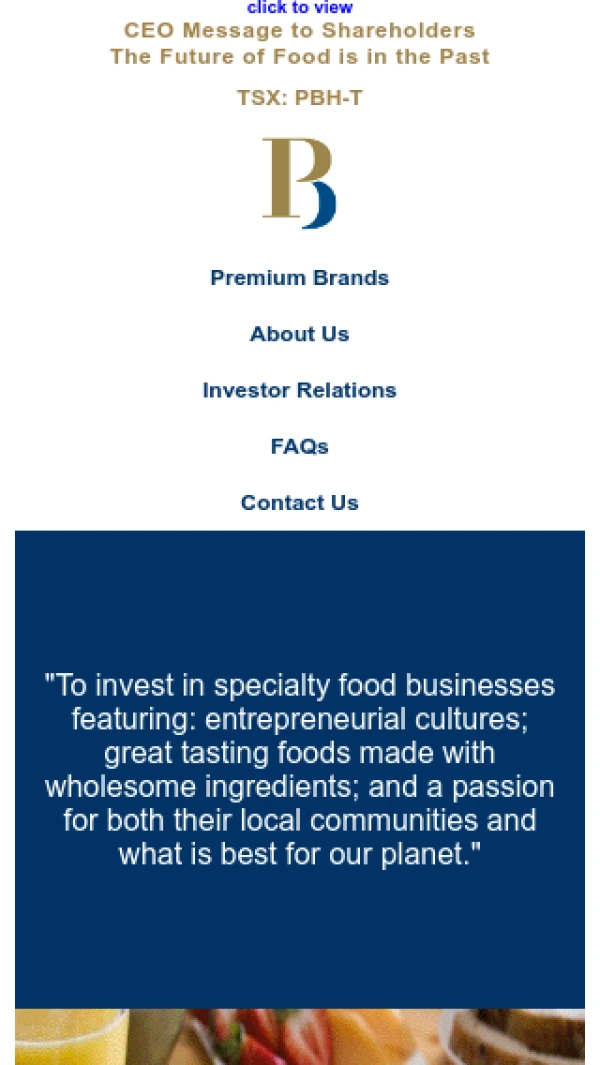Open the CEO Message to Shareholders
600x1065 pixels.
tap(299, 31)
